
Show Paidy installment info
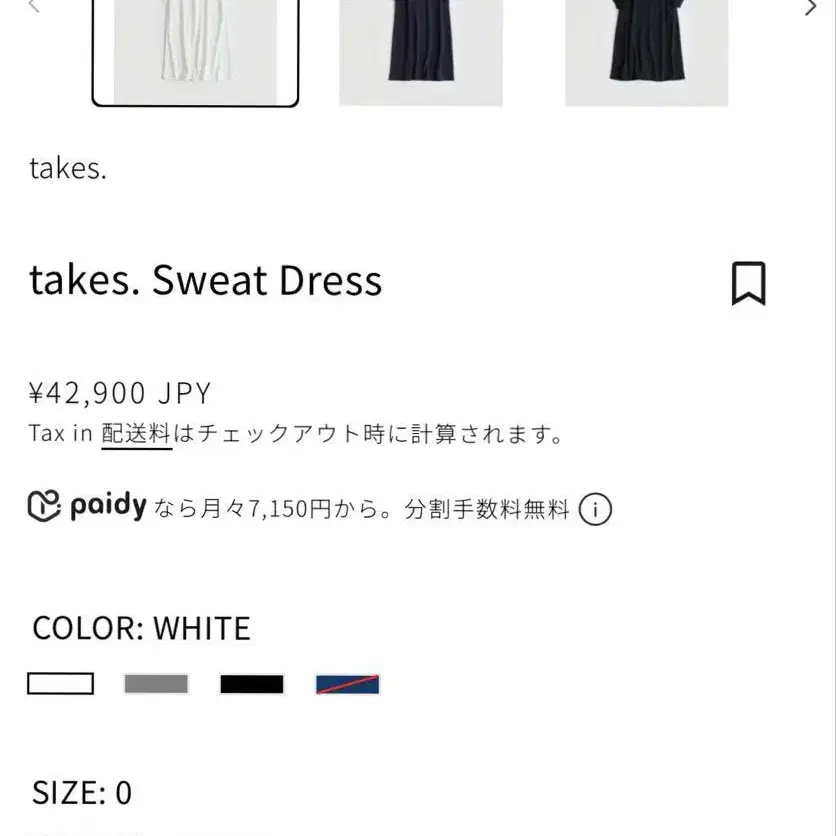coord(595,509)
